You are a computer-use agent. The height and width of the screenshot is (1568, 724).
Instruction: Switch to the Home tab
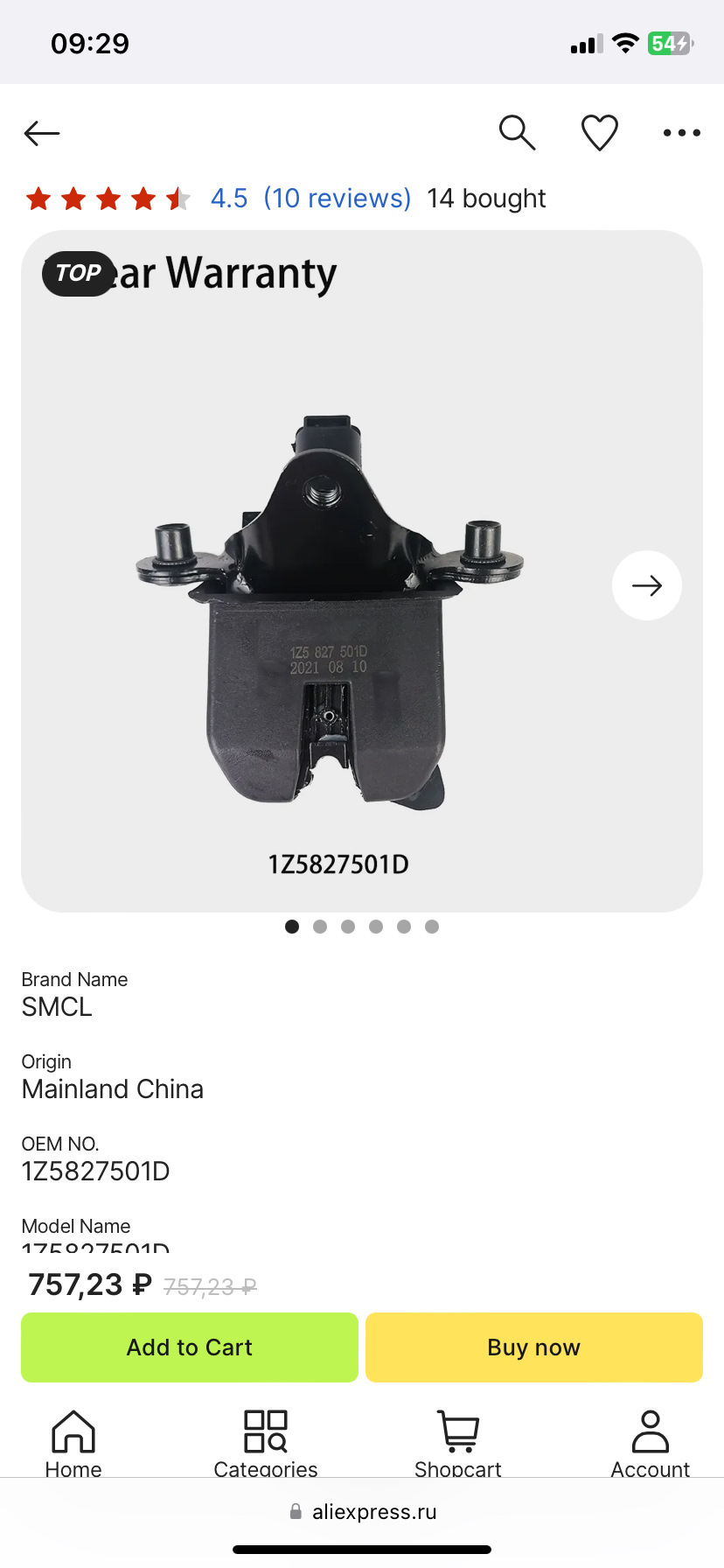point(73,1442)
